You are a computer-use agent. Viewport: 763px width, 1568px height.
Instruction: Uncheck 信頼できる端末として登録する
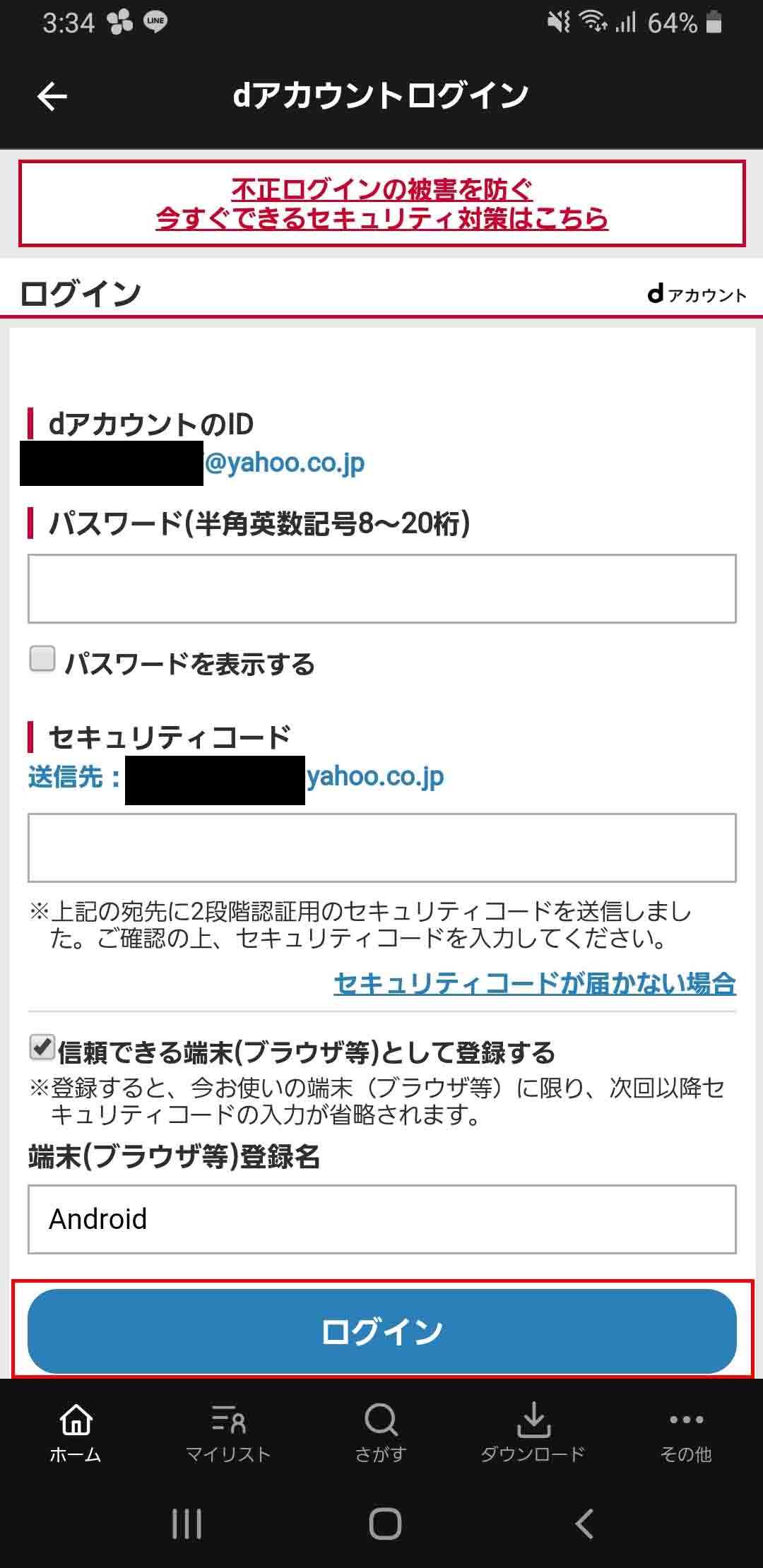pyautogui.click(x=42, y=1047)
